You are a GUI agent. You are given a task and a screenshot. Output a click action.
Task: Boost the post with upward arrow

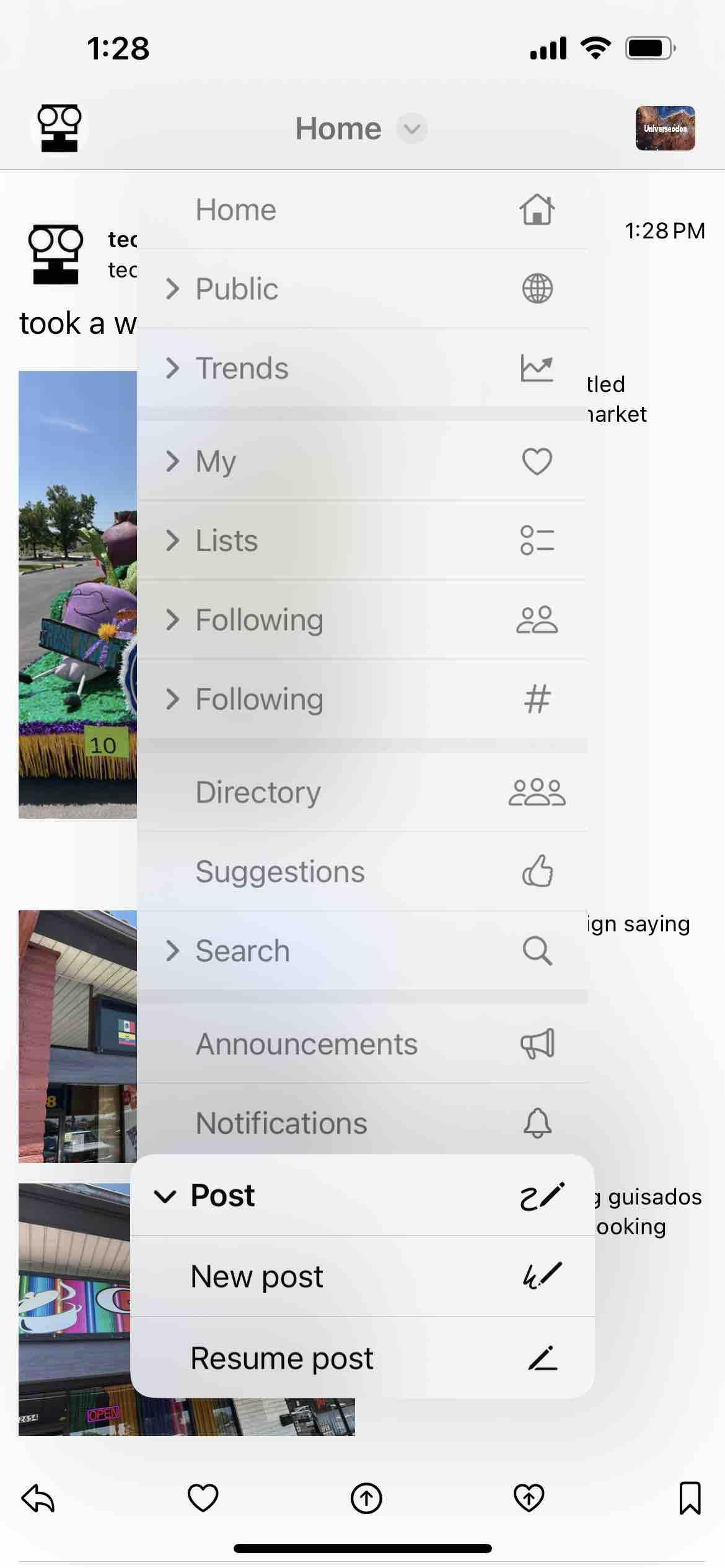pyautogui.click(x=366, y=1499)
